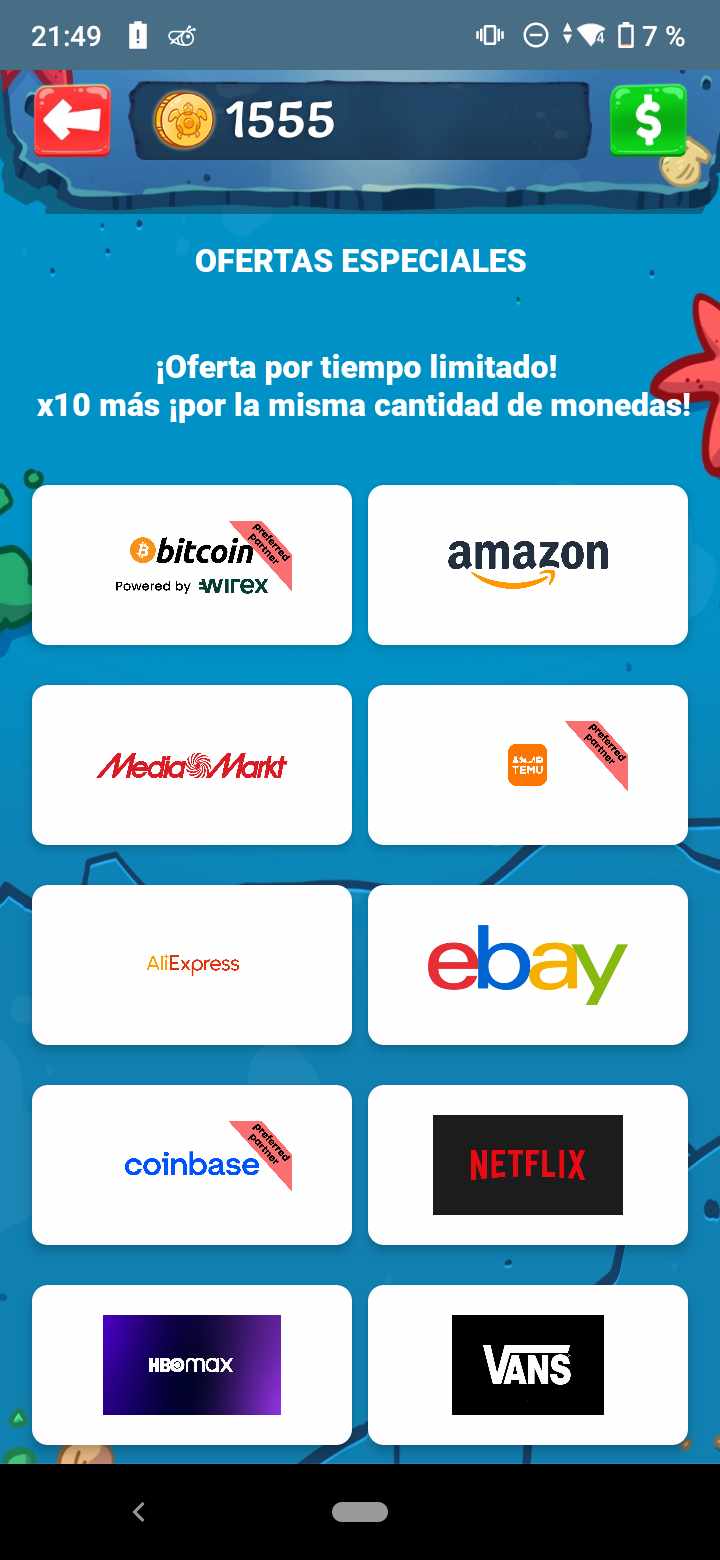Viewport: 720px width, 1560px height.
Task: Select the Vans reward tile
Action: click(x=528, y=1364)
